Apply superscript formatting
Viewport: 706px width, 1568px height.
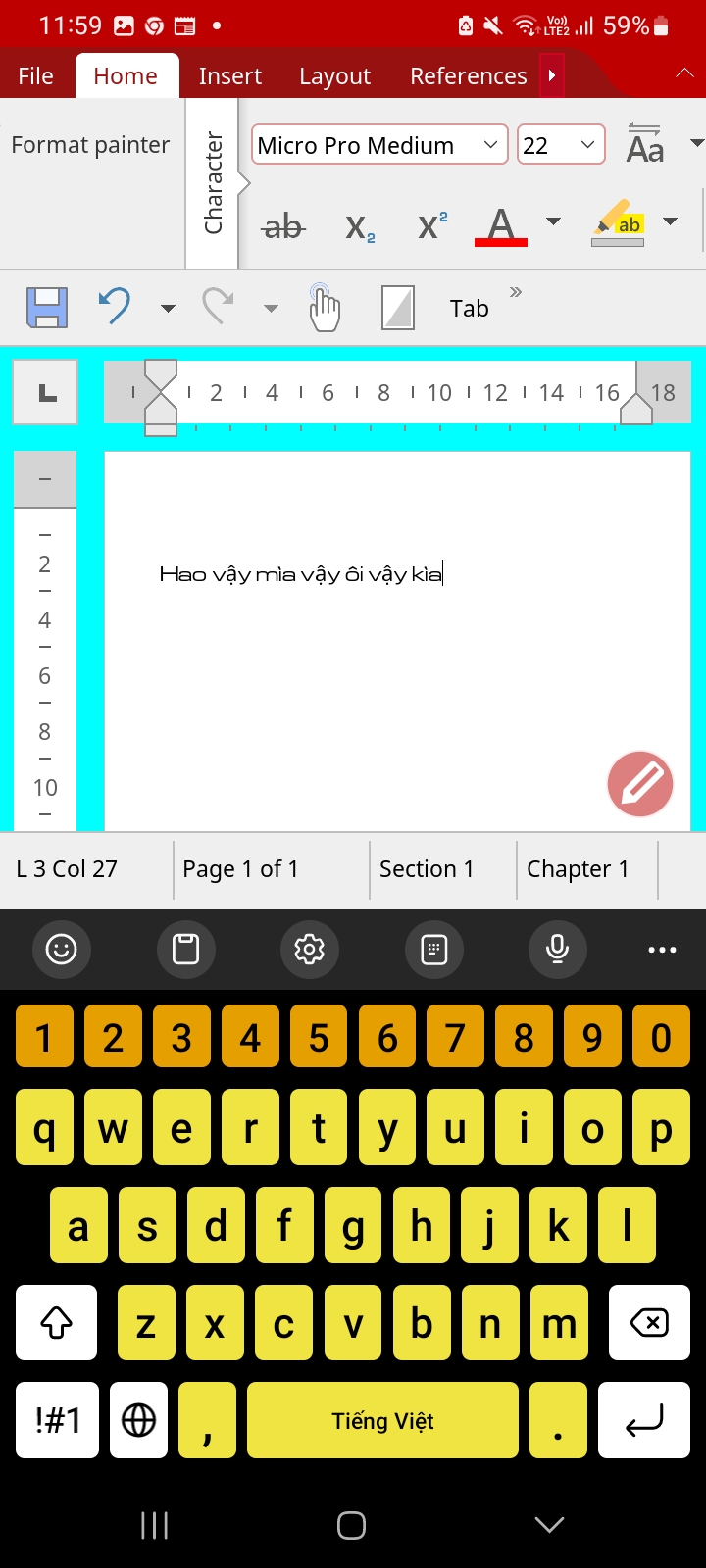point(432,227)
